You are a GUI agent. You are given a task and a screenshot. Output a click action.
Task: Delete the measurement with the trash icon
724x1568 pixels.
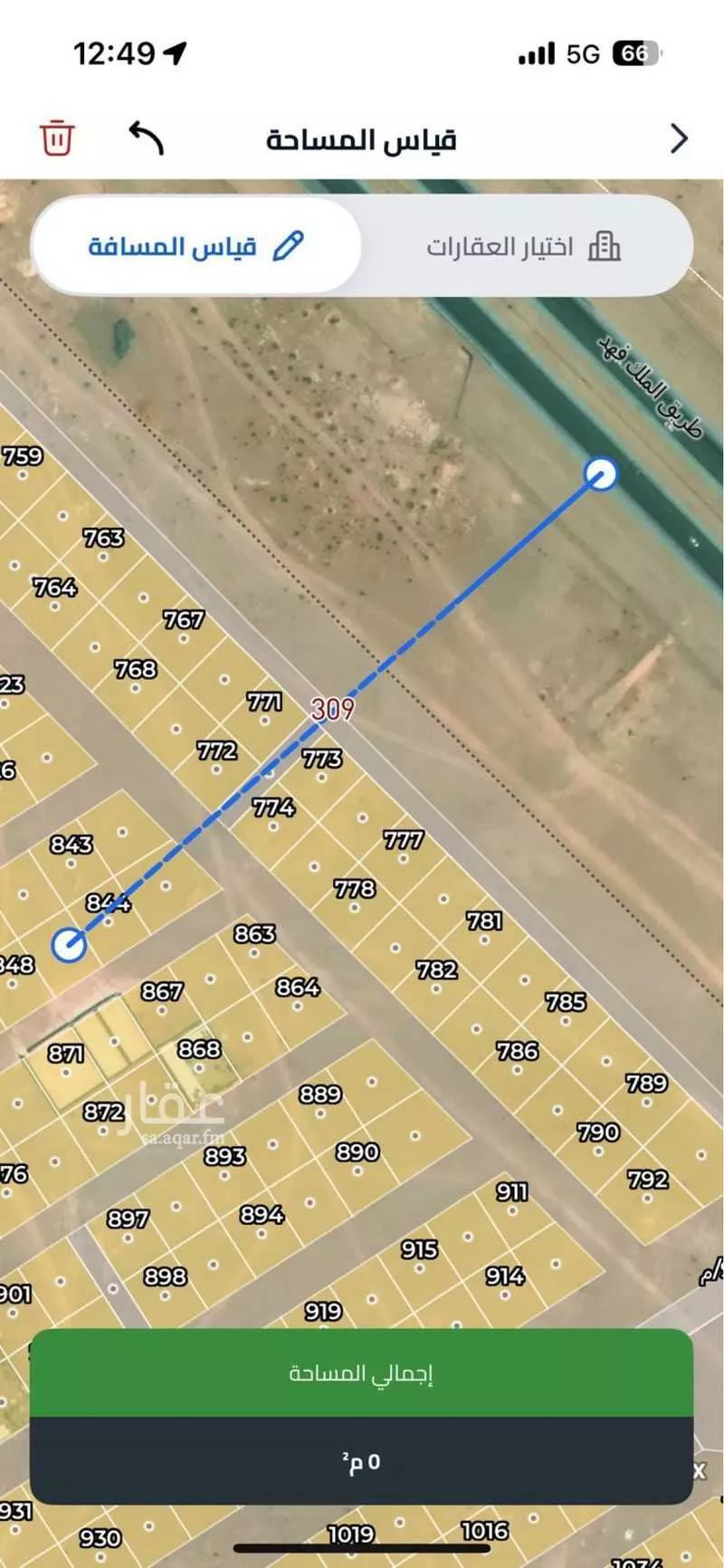[57, 139]
